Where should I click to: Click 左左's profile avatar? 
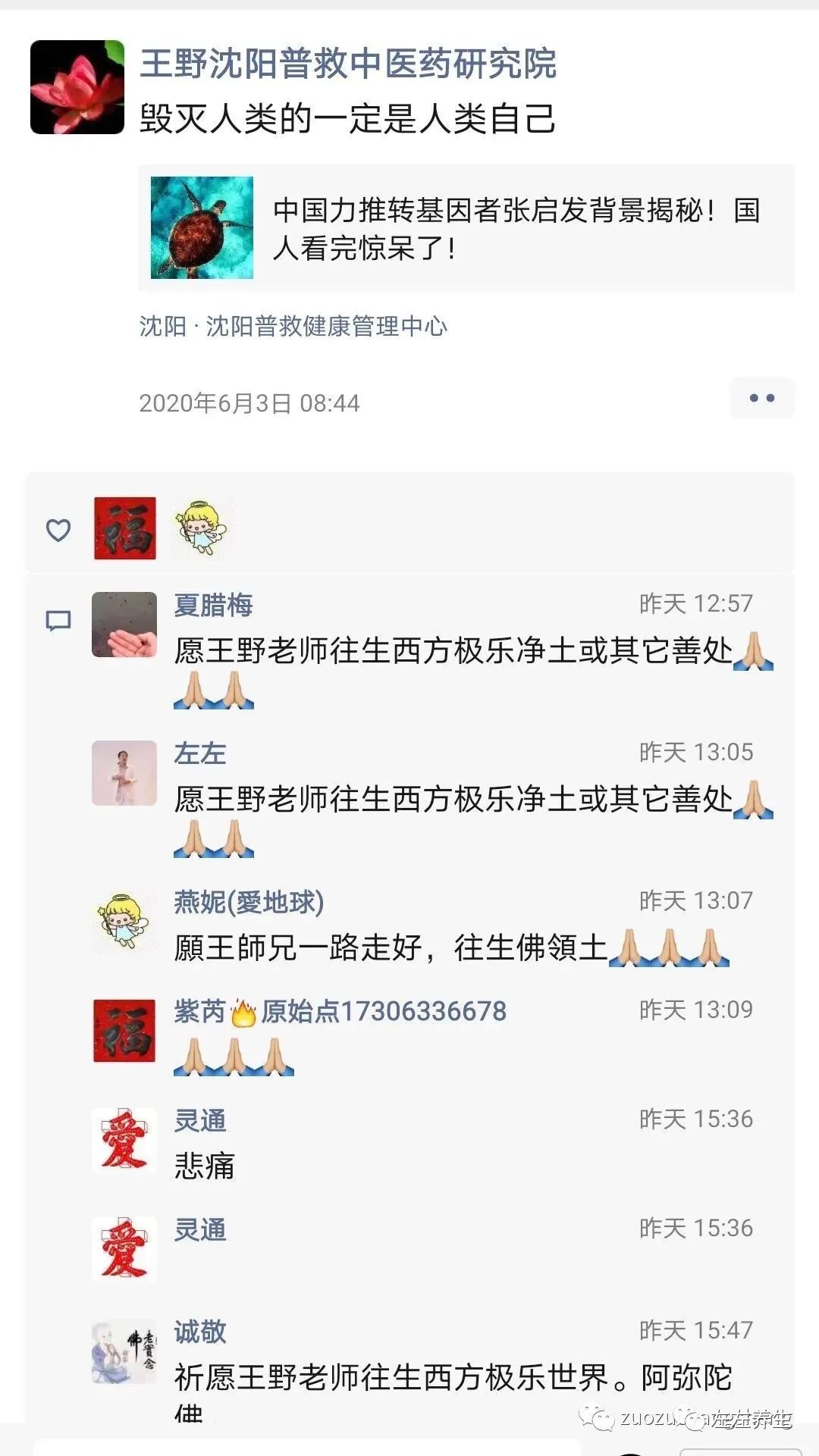[124, 772]
